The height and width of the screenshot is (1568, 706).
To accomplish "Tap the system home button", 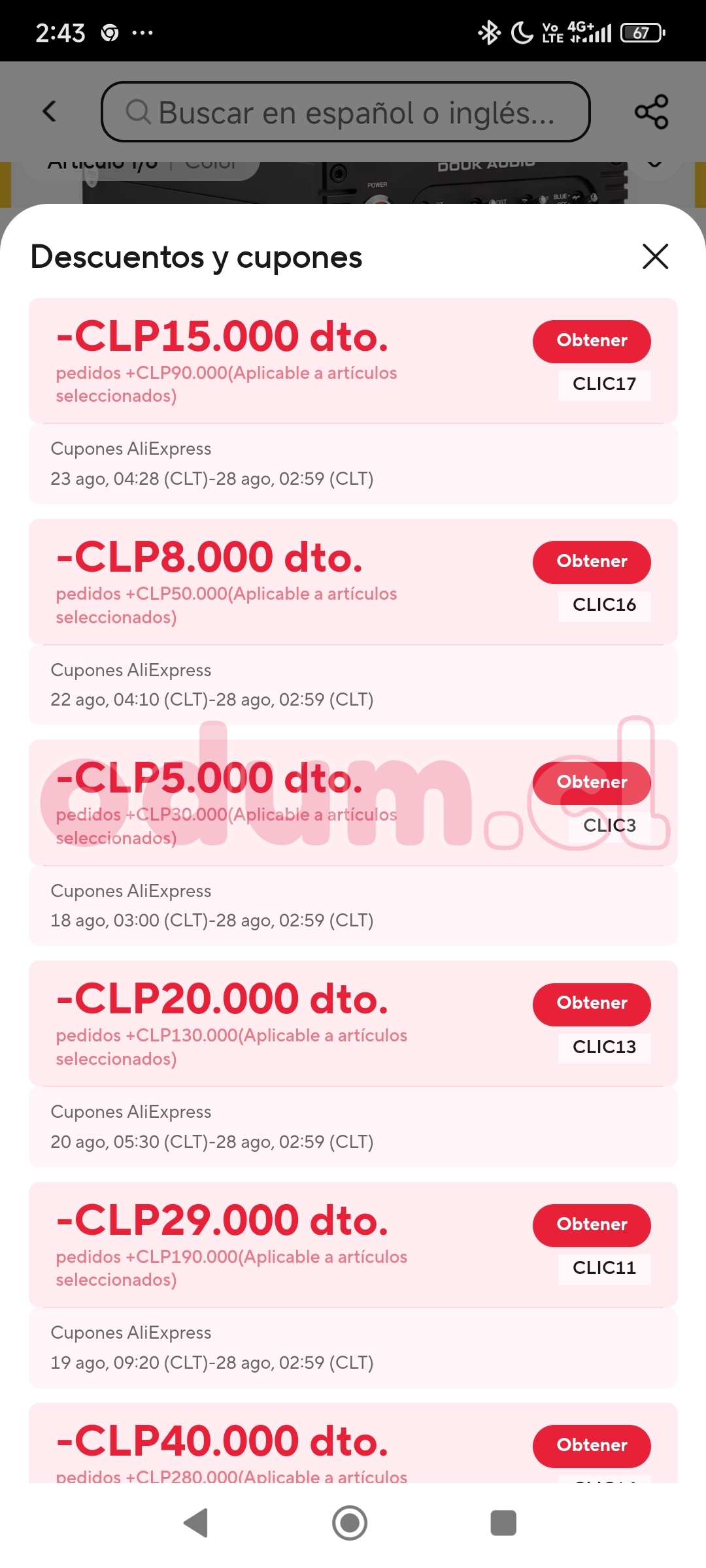I will pyautogui.click(x=350, y=1523).
